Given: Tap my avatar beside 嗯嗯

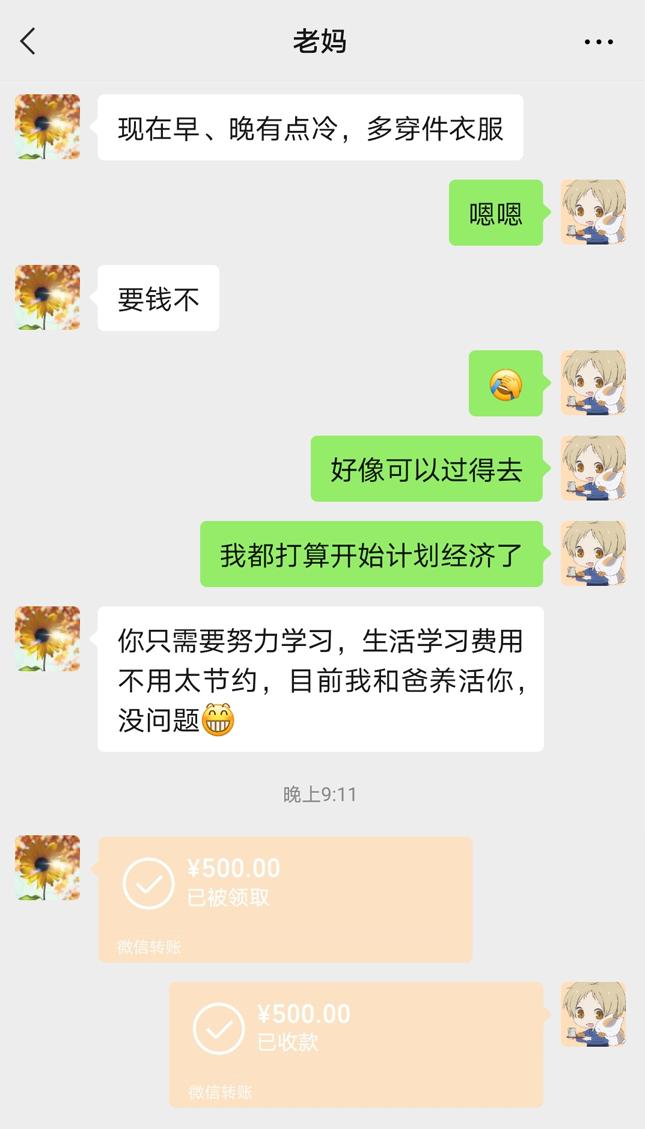Looking at the screenshot, I should pyautogui.click(x=593, y=212).
